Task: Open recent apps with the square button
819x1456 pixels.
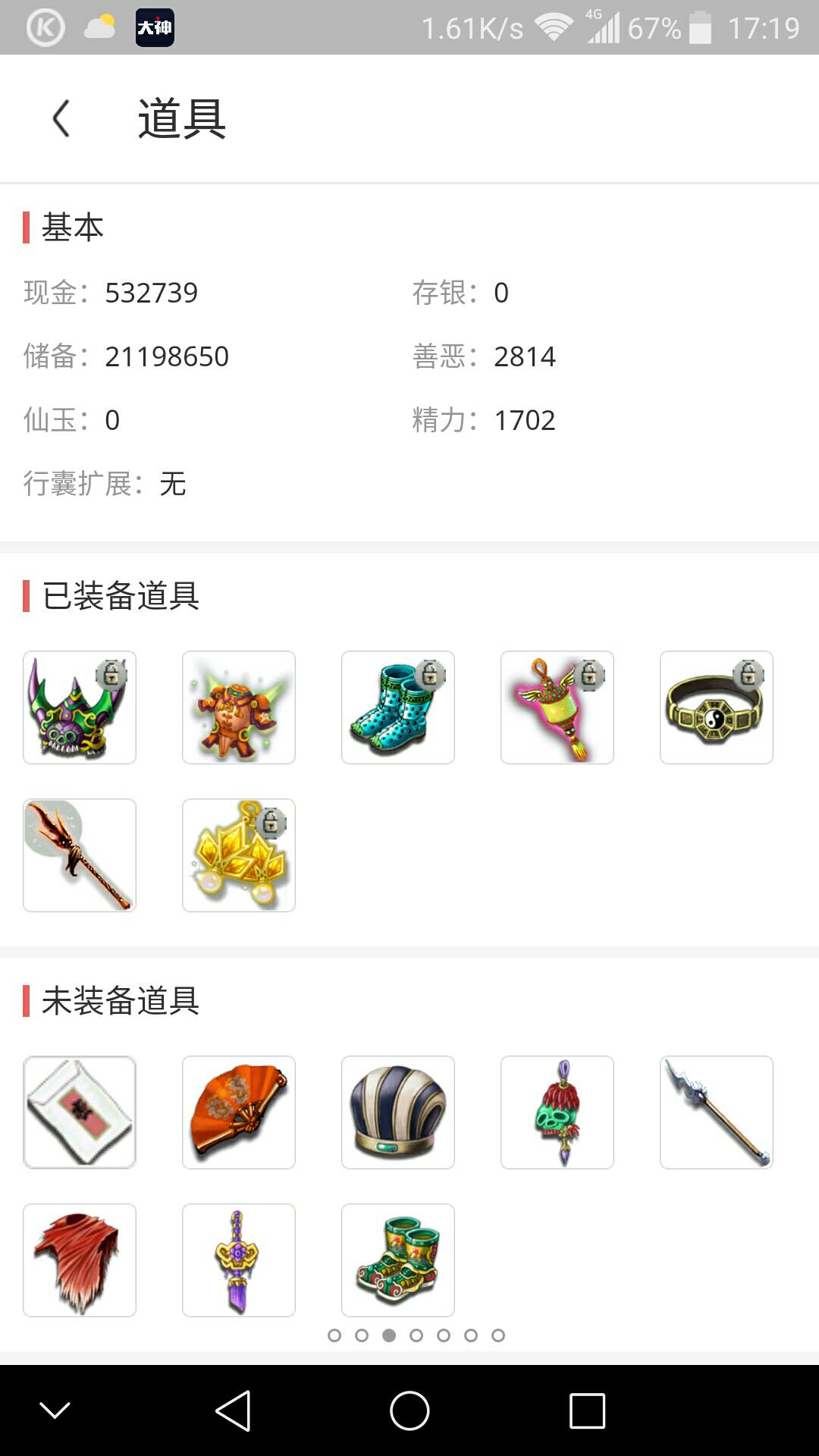Action: coord(587,1411)
